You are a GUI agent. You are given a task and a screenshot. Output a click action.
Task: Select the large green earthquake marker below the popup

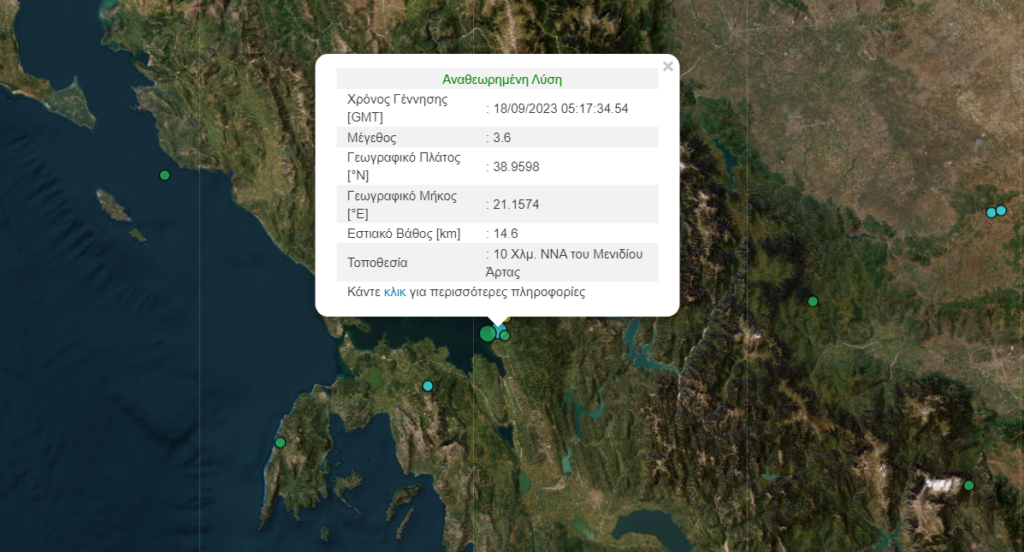tap(488, 333)
